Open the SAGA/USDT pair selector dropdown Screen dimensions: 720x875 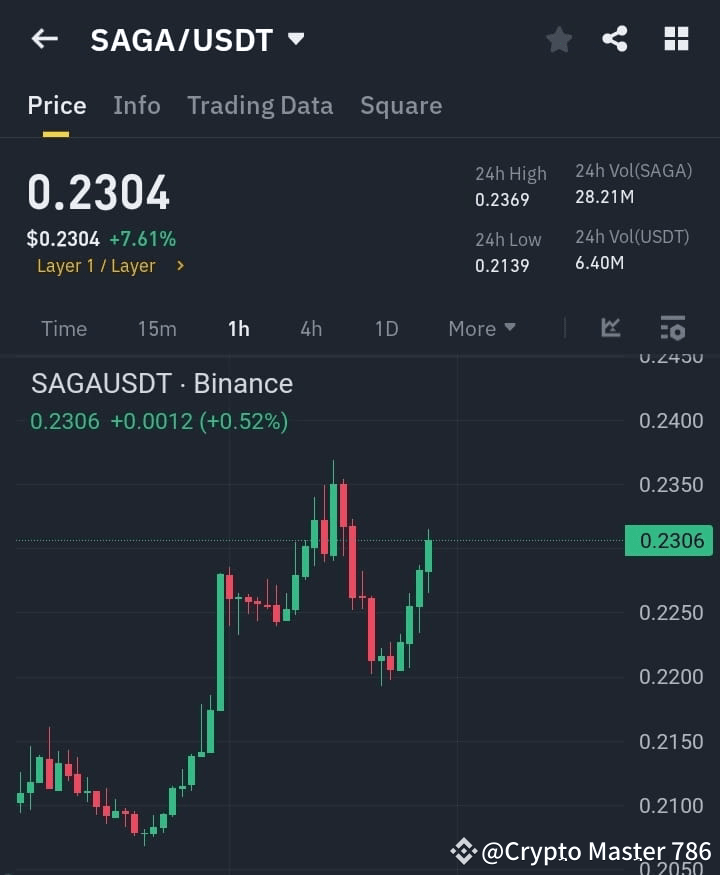195,39
